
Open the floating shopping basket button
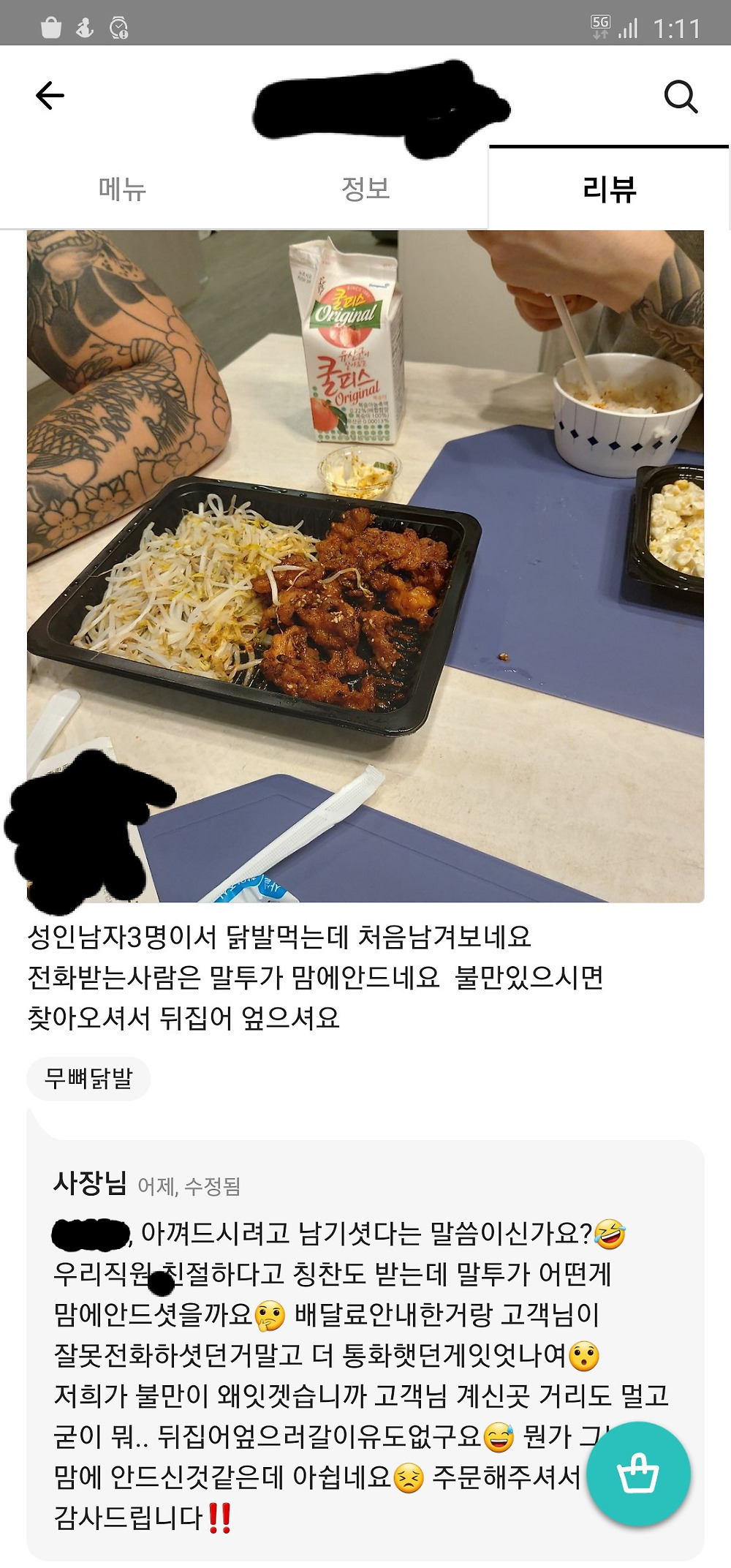tap(638, 1473)
